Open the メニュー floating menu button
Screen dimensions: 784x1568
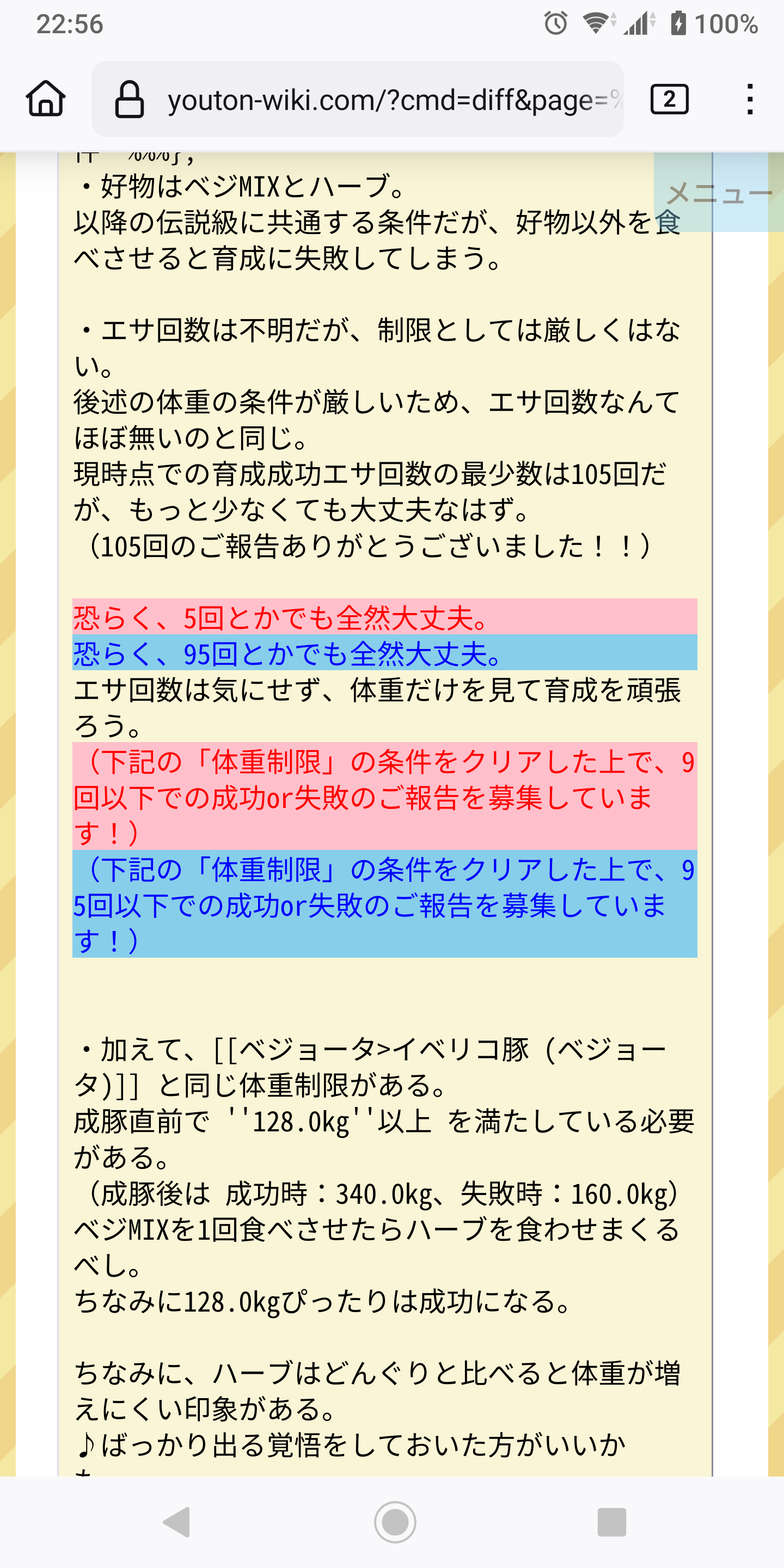pyautogui.click(x=718, y=193)
